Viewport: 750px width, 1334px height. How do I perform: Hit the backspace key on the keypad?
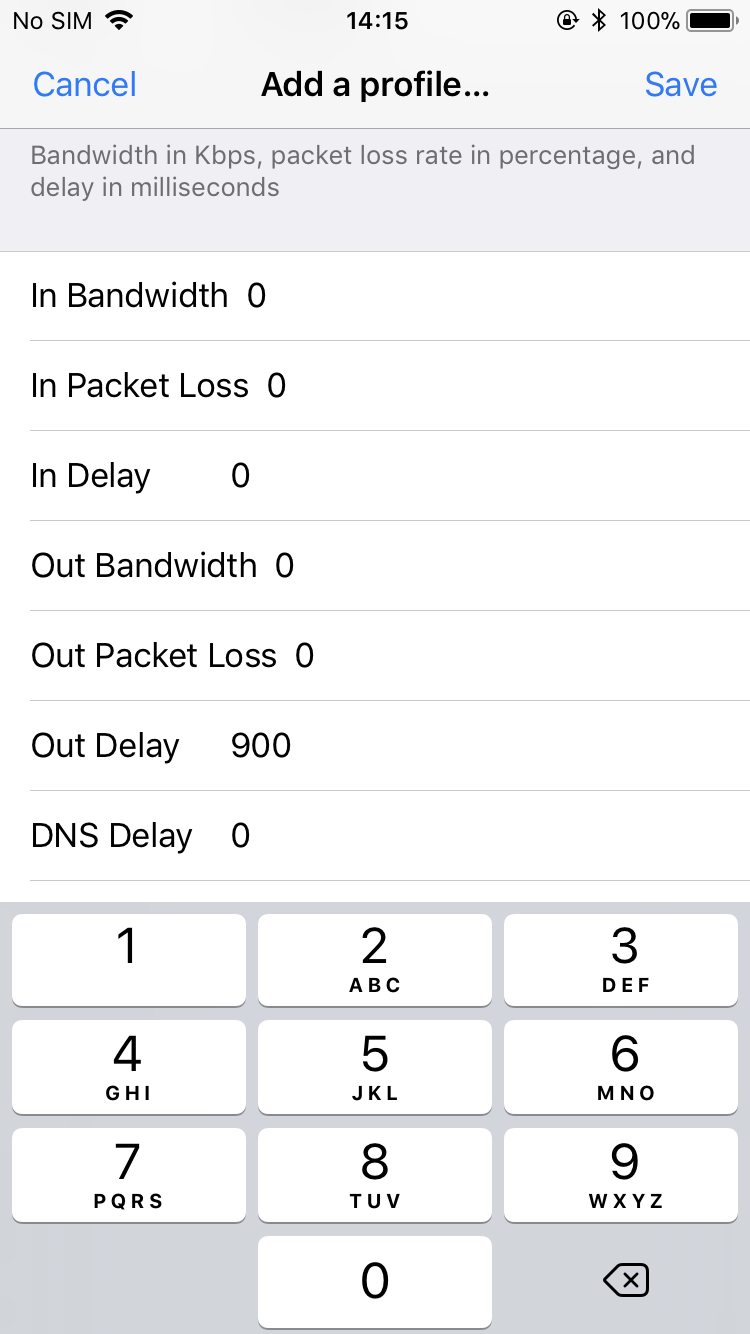click(627, 1281)
